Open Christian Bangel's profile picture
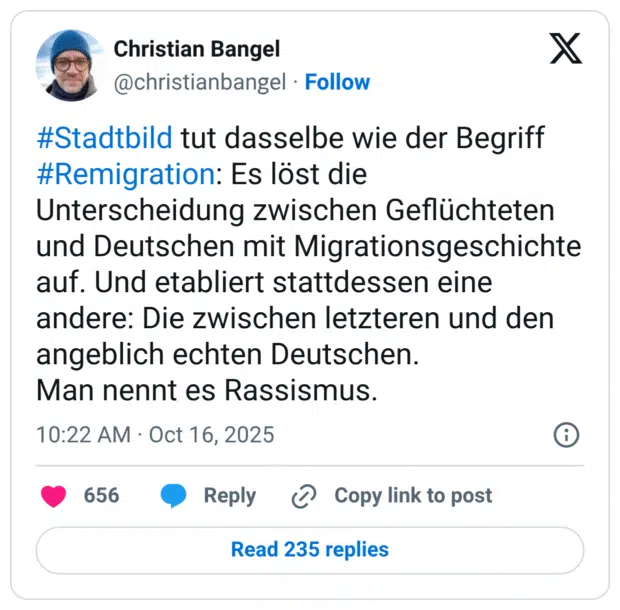Screen dimensions: 620x610 point(70,65)
